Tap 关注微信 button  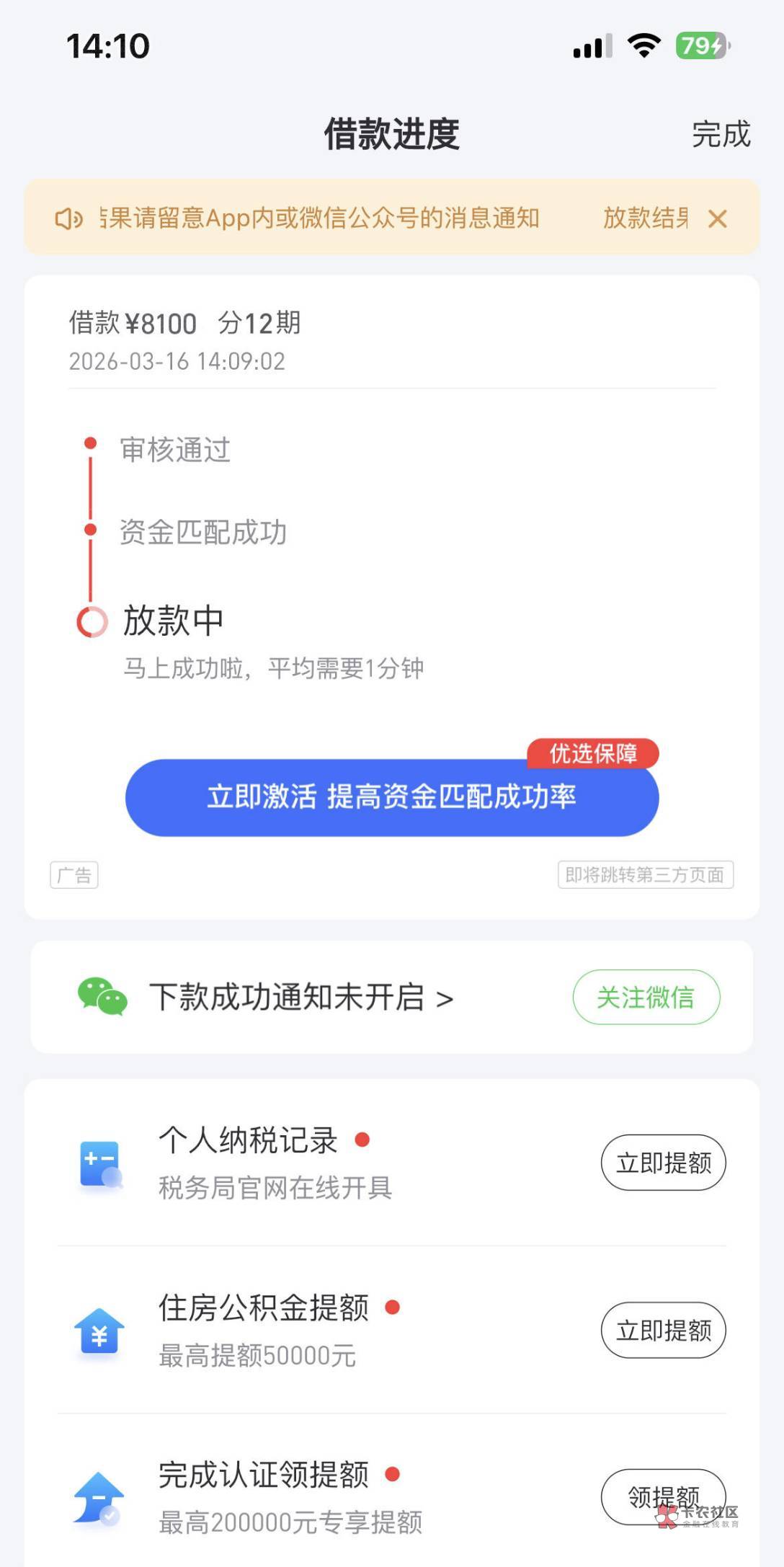tap(646, 998)
